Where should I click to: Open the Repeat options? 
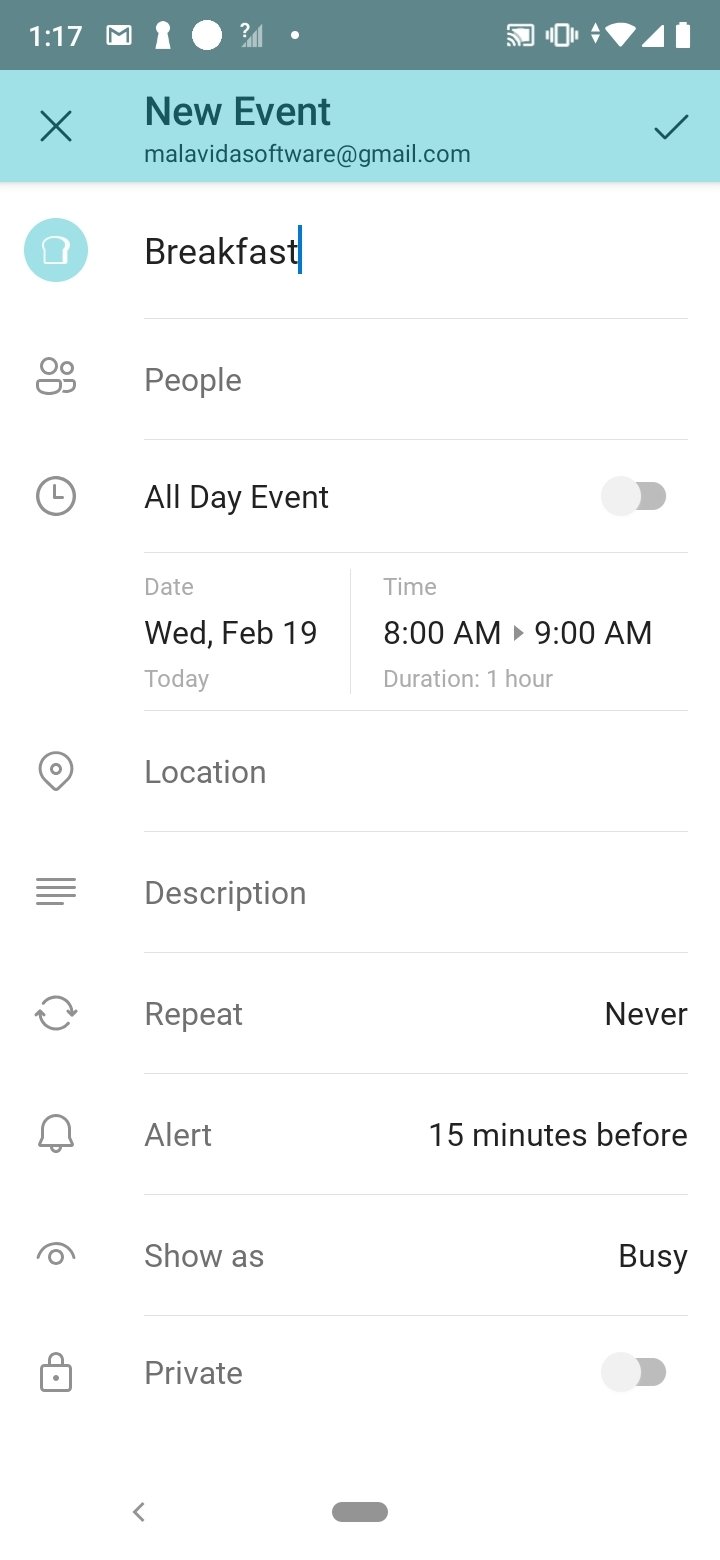(416, 1014)
